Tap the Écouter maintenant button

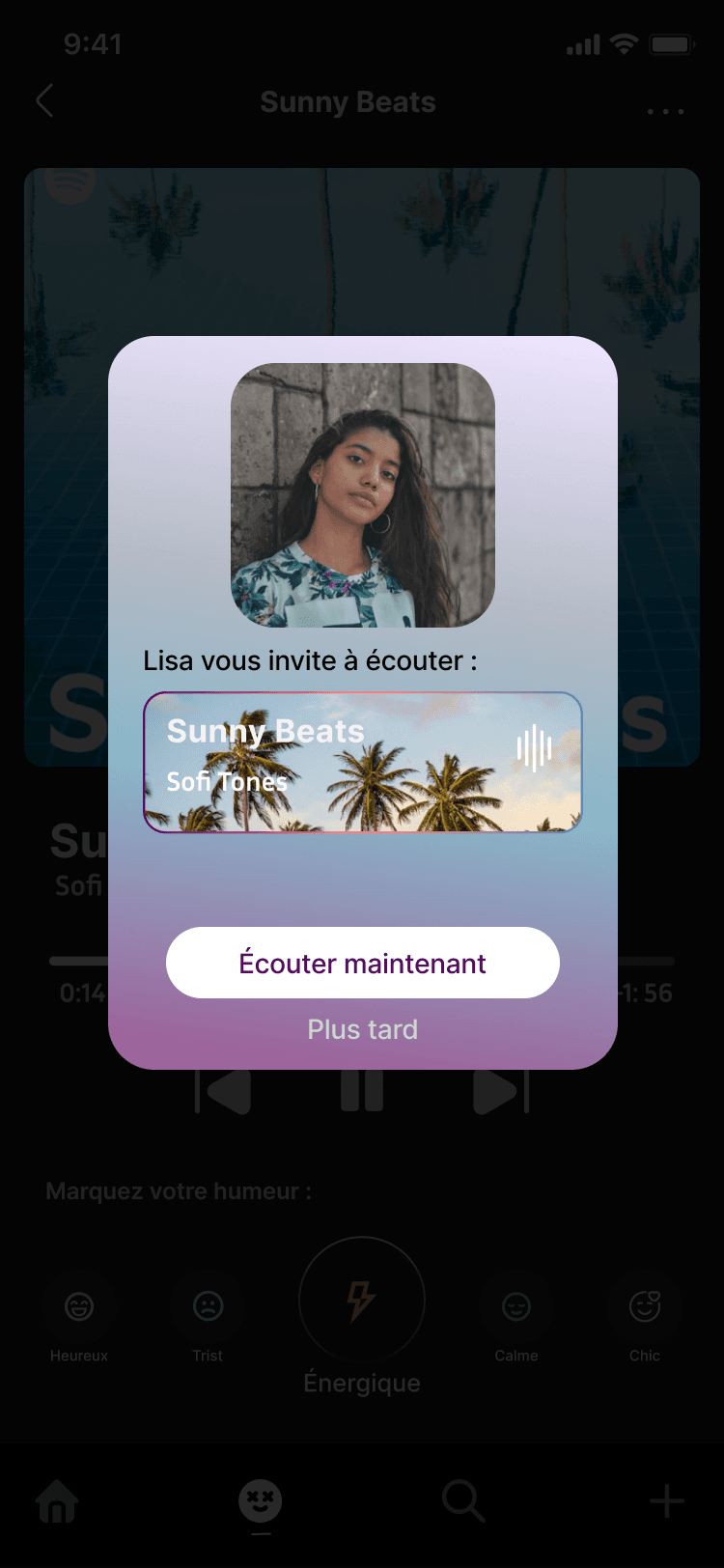point(363,963)
